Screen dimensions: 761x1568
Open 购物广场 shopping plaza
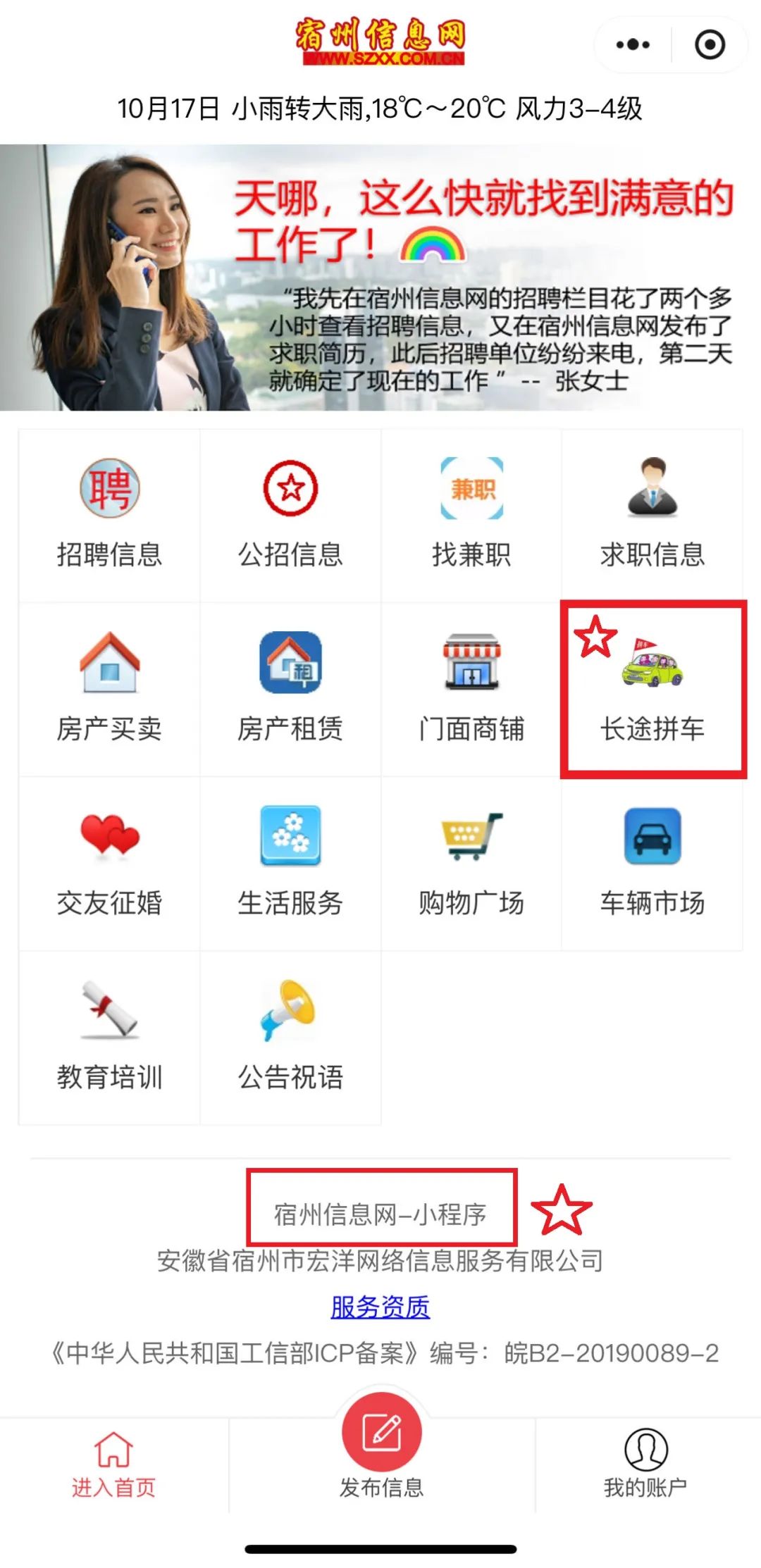point(471,862)
